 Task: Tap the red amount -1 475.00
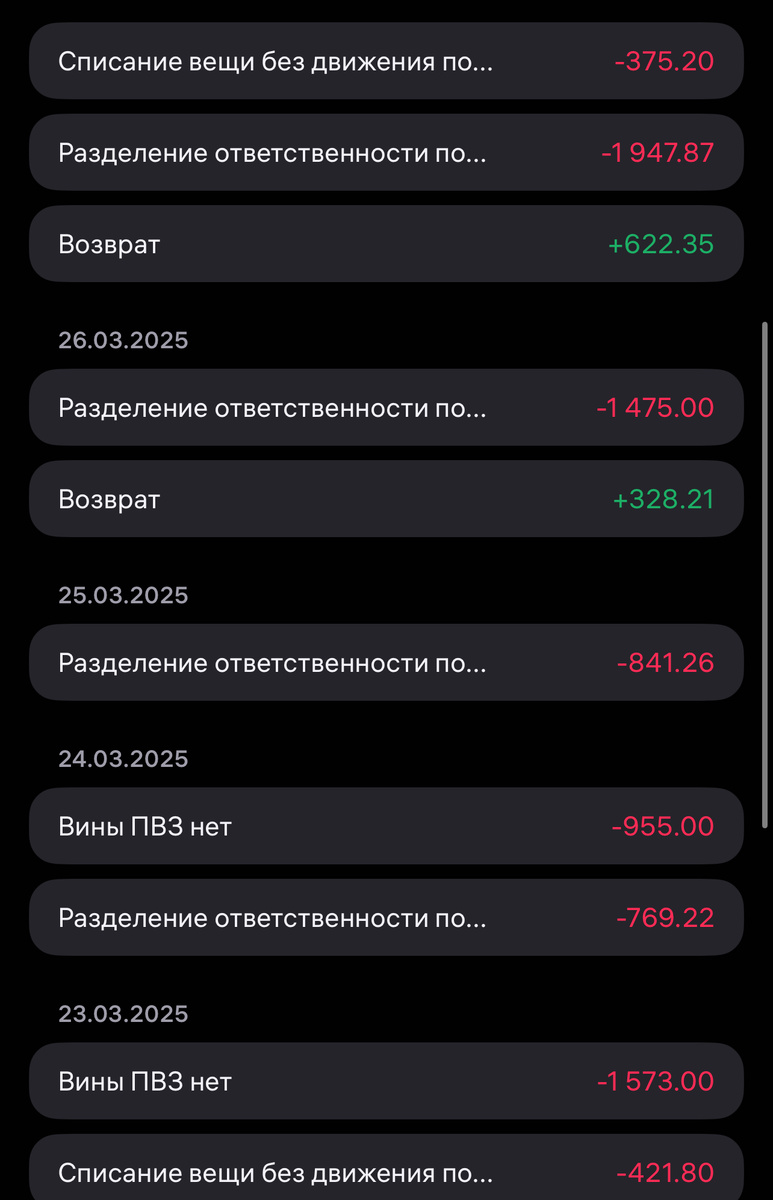click(x=655, y=407)
